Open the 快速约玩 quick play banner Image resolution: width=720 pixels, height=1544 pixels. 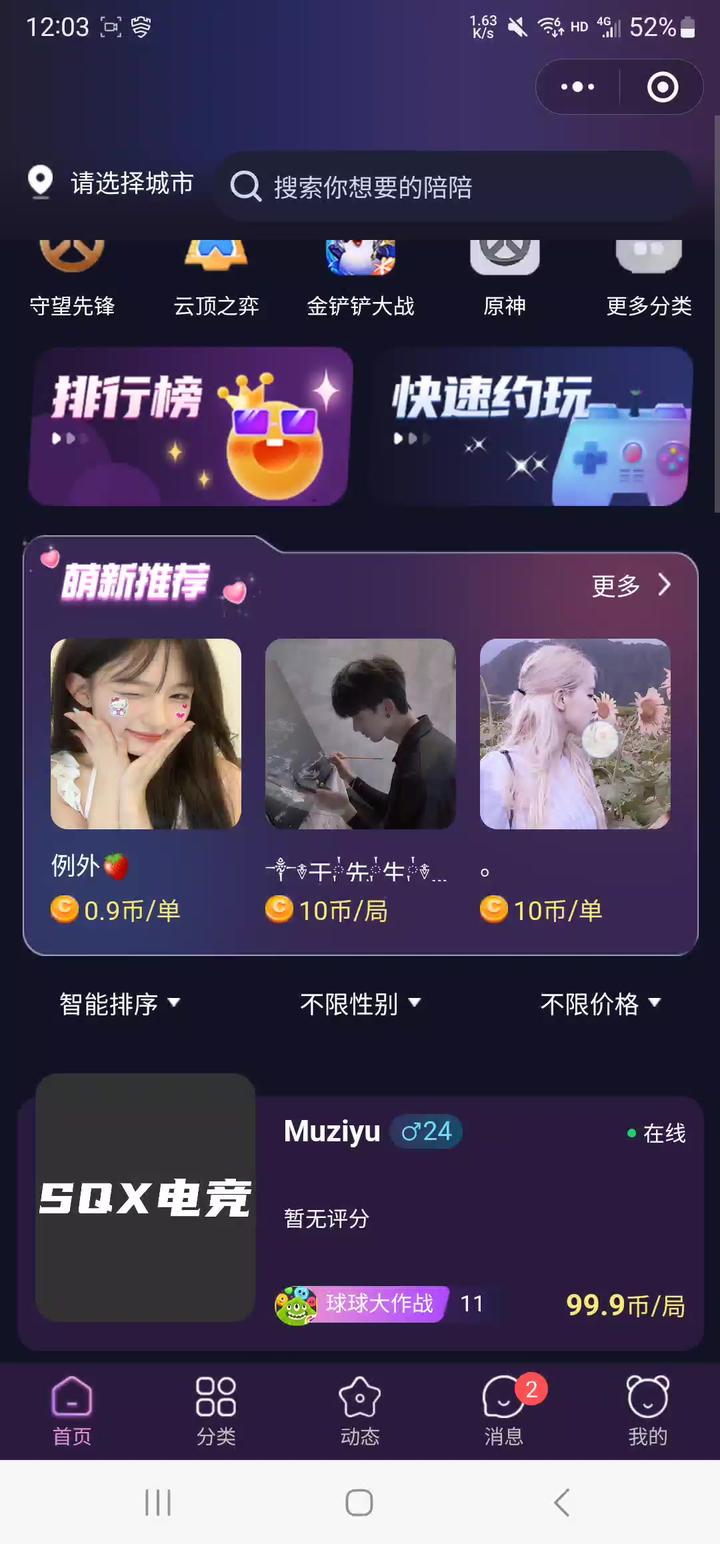pos(533,426)
